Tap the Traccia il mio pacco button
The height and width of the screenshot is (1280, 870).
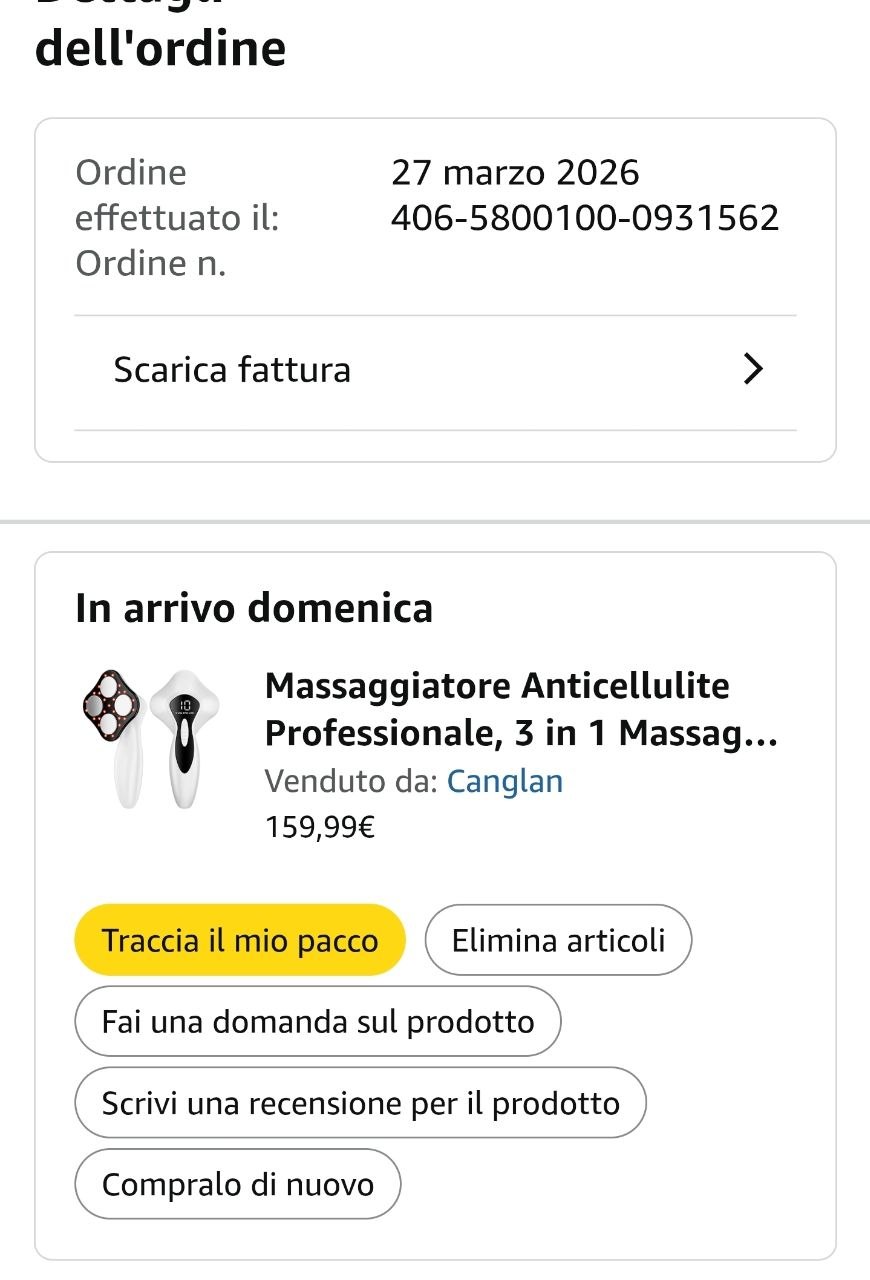(x=240, y=940)
